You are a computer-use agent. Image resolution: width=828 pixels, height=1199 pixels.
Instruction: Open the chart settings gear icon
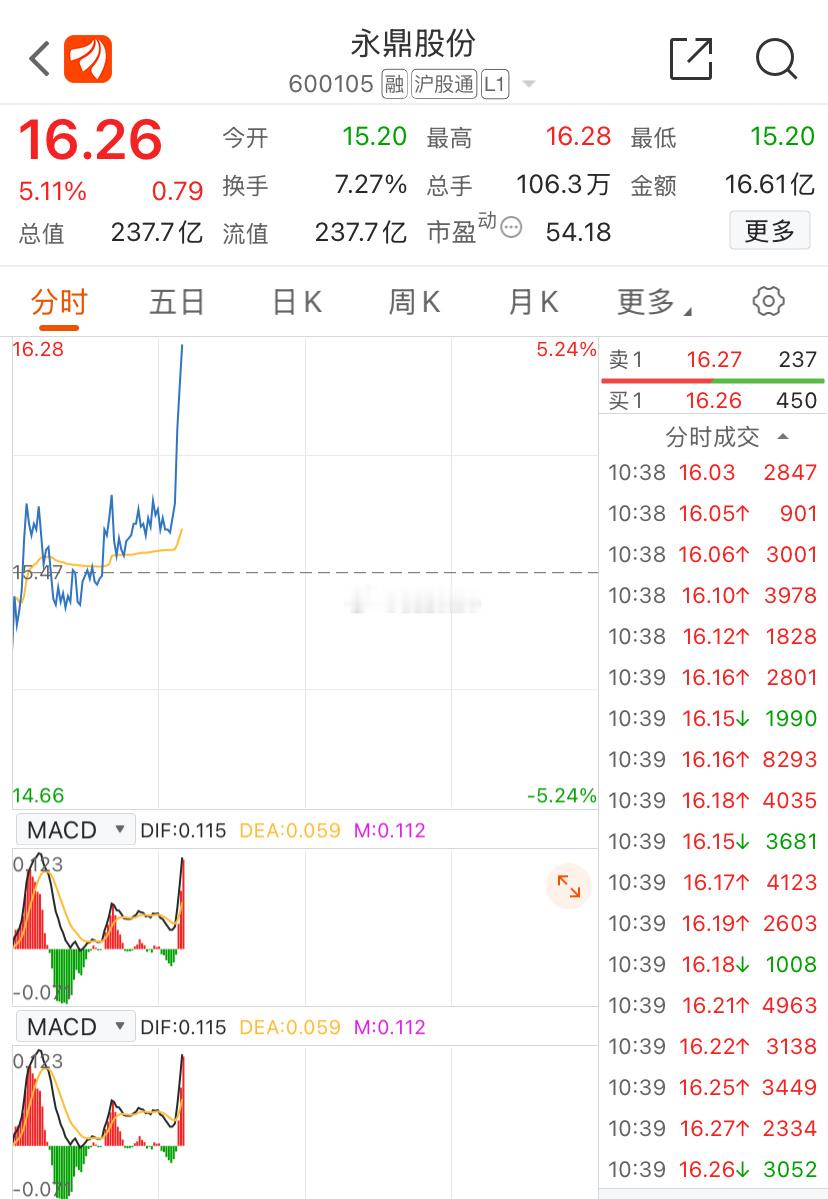(x=766, y=300)
